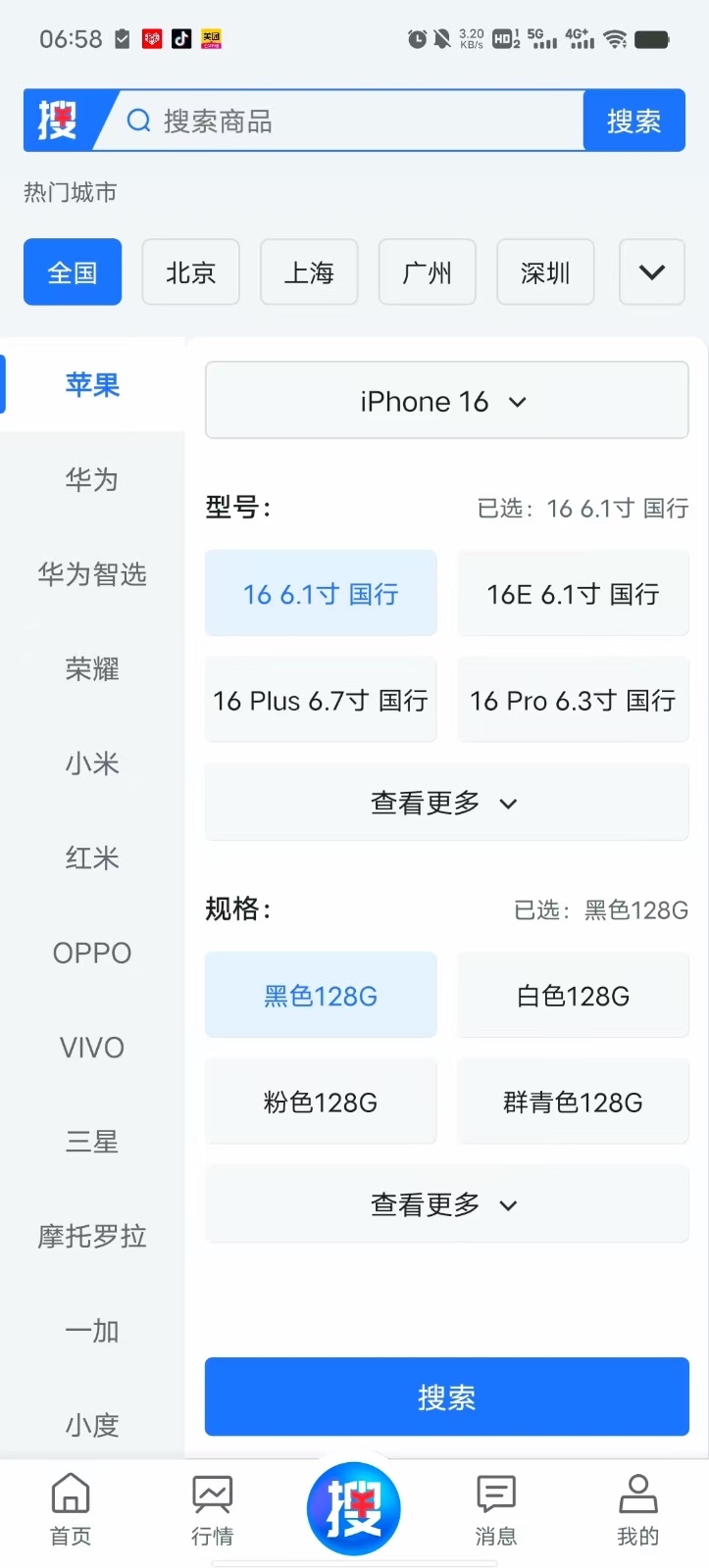
Task: Expand the hot cities dropdown arrow
Action: coord(652,272)
